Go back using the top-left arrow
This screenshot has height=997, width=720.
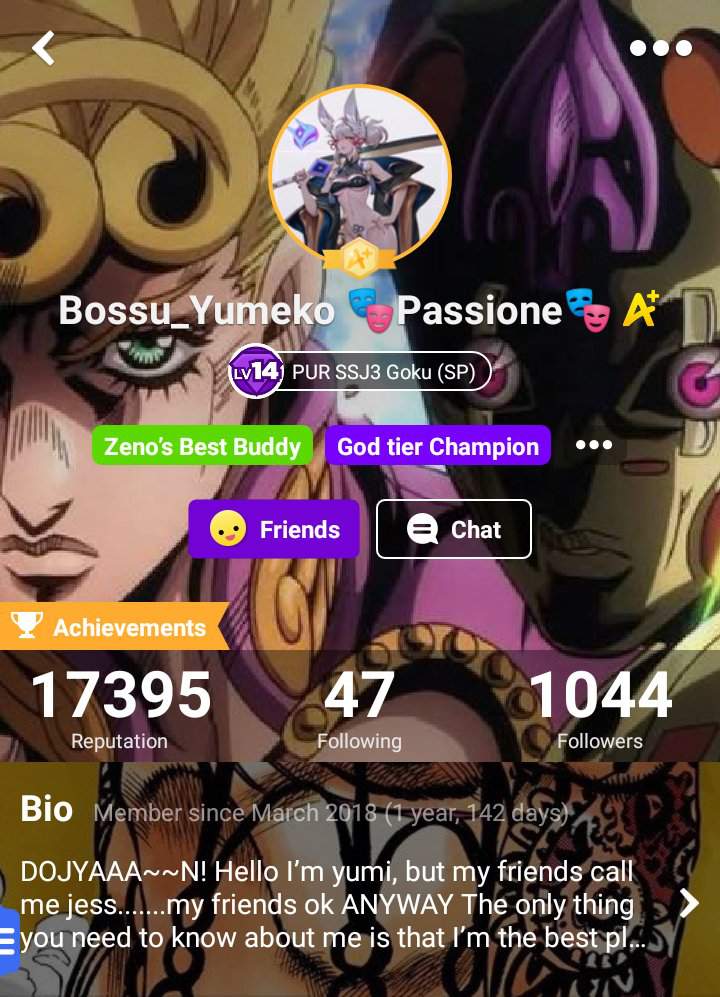43,47
